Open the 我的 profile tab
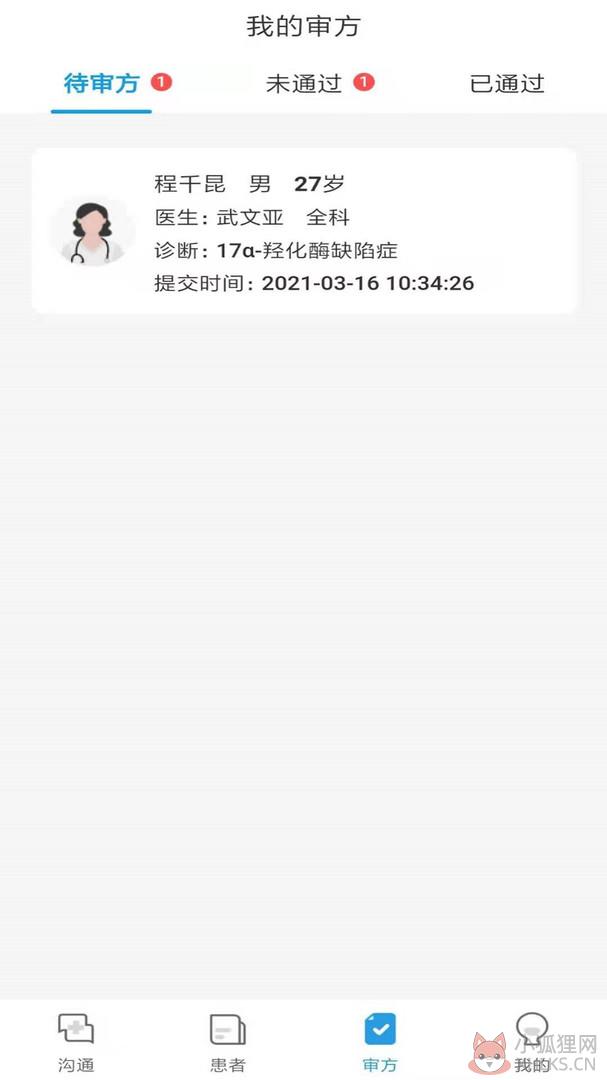 coord(532,1042)
